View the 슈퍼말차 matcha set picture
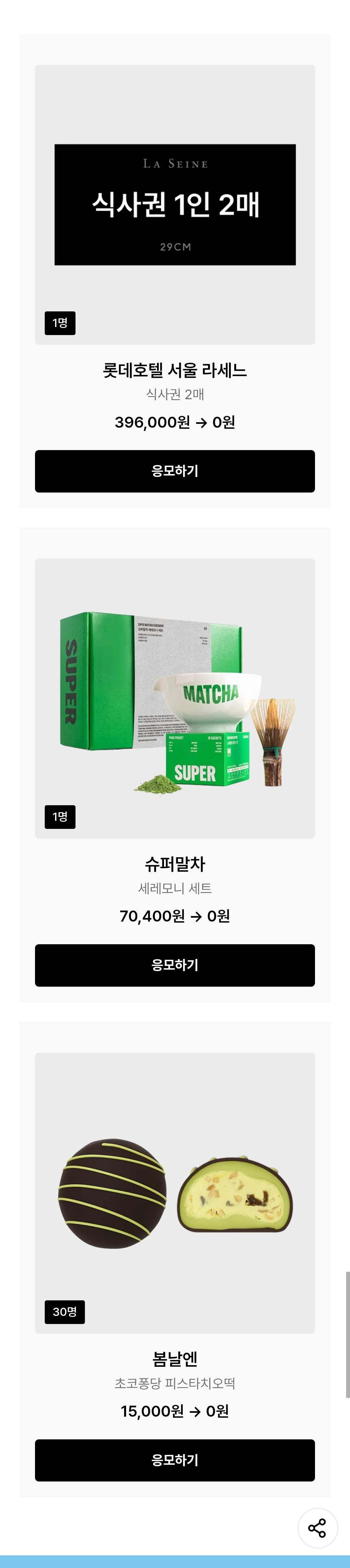 pyautogui.click(x=175, y=698)
